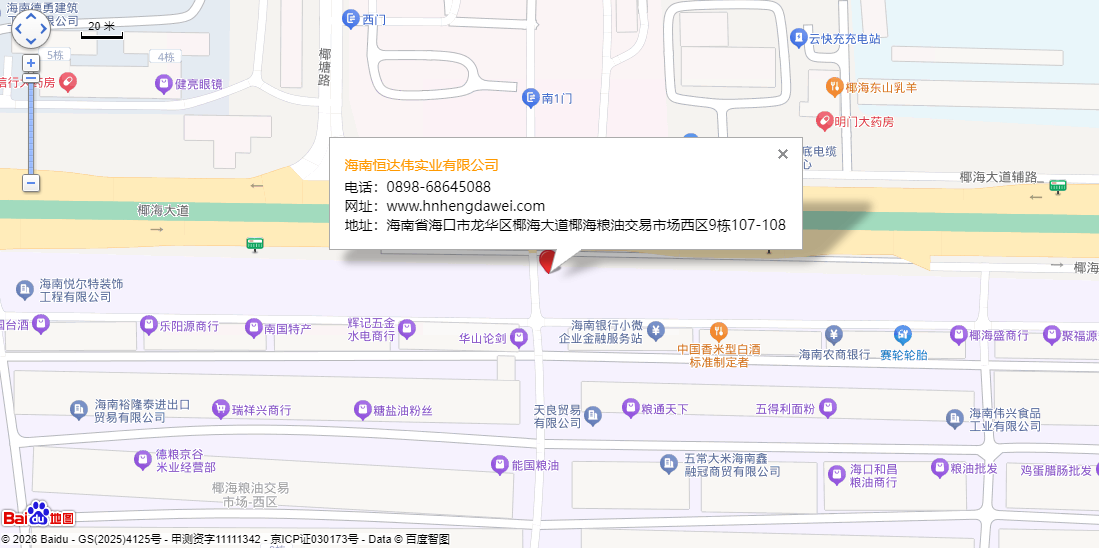
Task: Pan the map right with the arrow control
Action: pos(43,29)
